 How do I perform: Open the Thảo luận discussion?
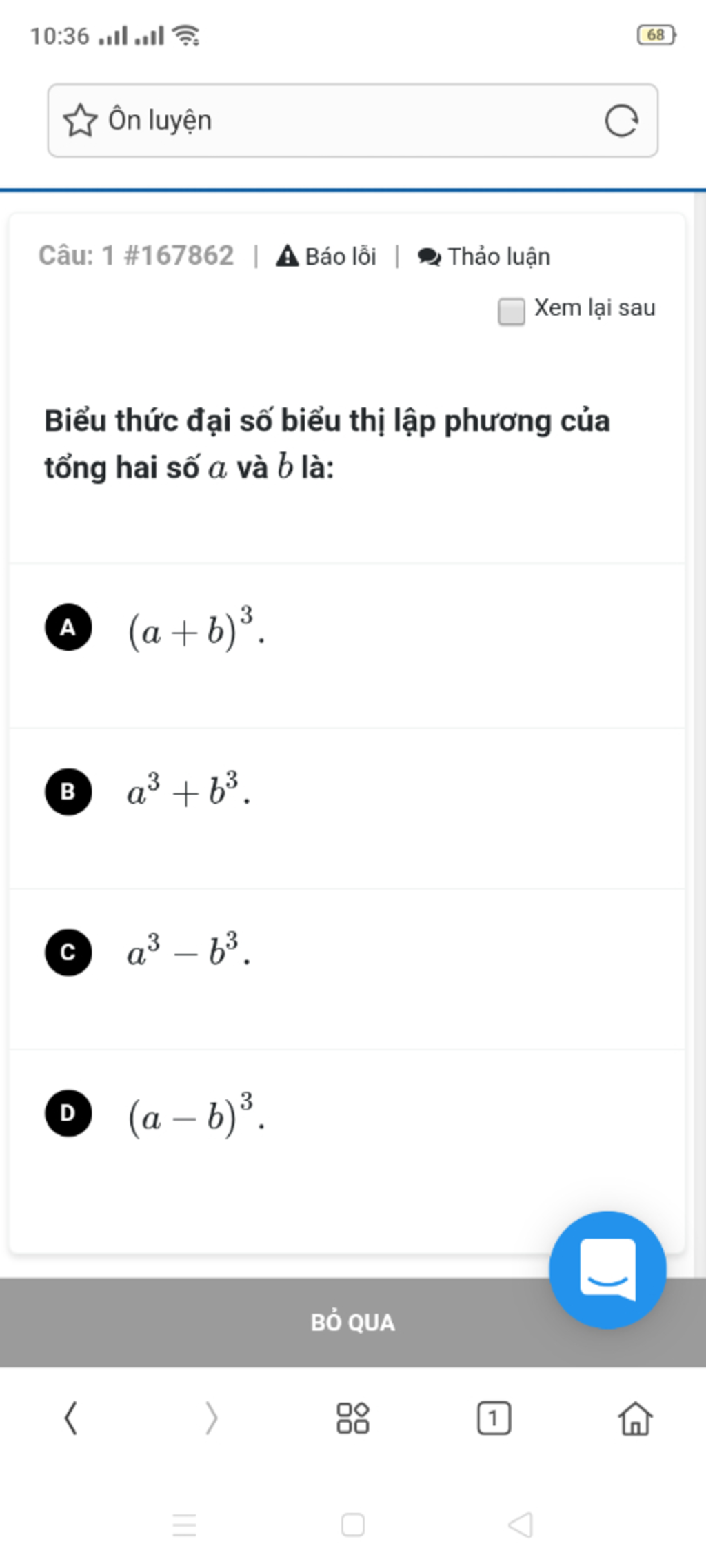tap(484, 256)
